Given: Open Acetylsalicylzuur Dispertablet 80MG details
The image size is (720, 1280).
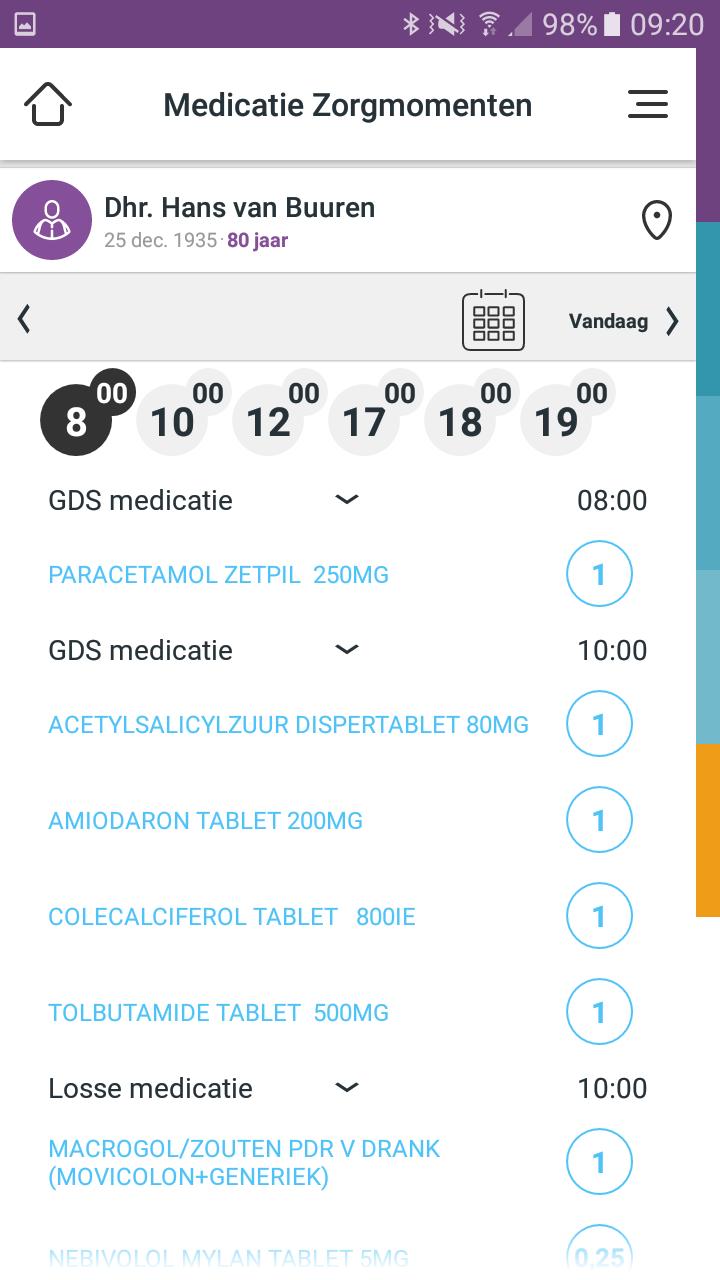Looking at the screenshot, I should (x=288, y=725).
